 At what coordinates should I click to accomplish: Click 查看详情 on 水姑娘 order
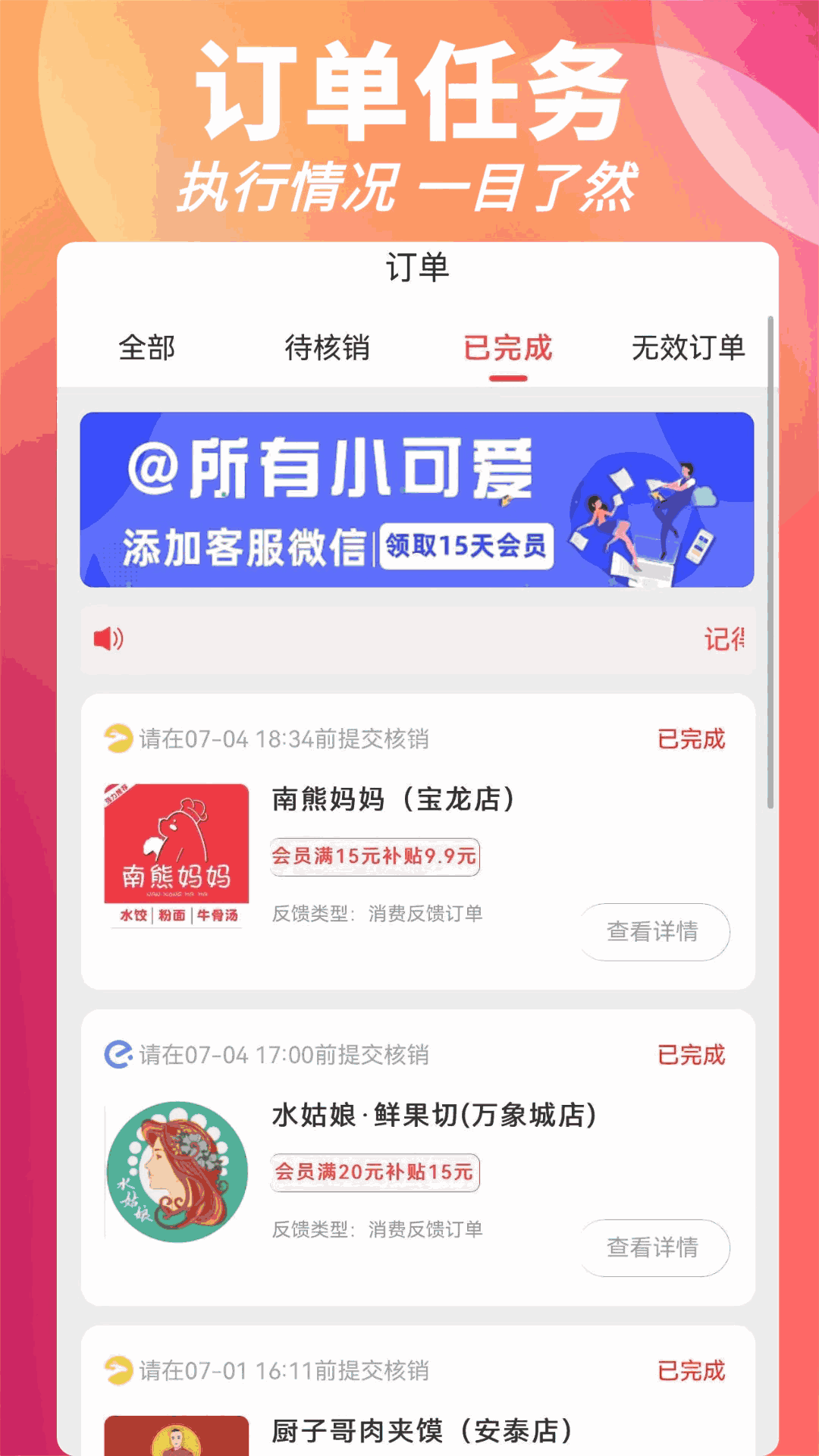(x=655, y=1249)
